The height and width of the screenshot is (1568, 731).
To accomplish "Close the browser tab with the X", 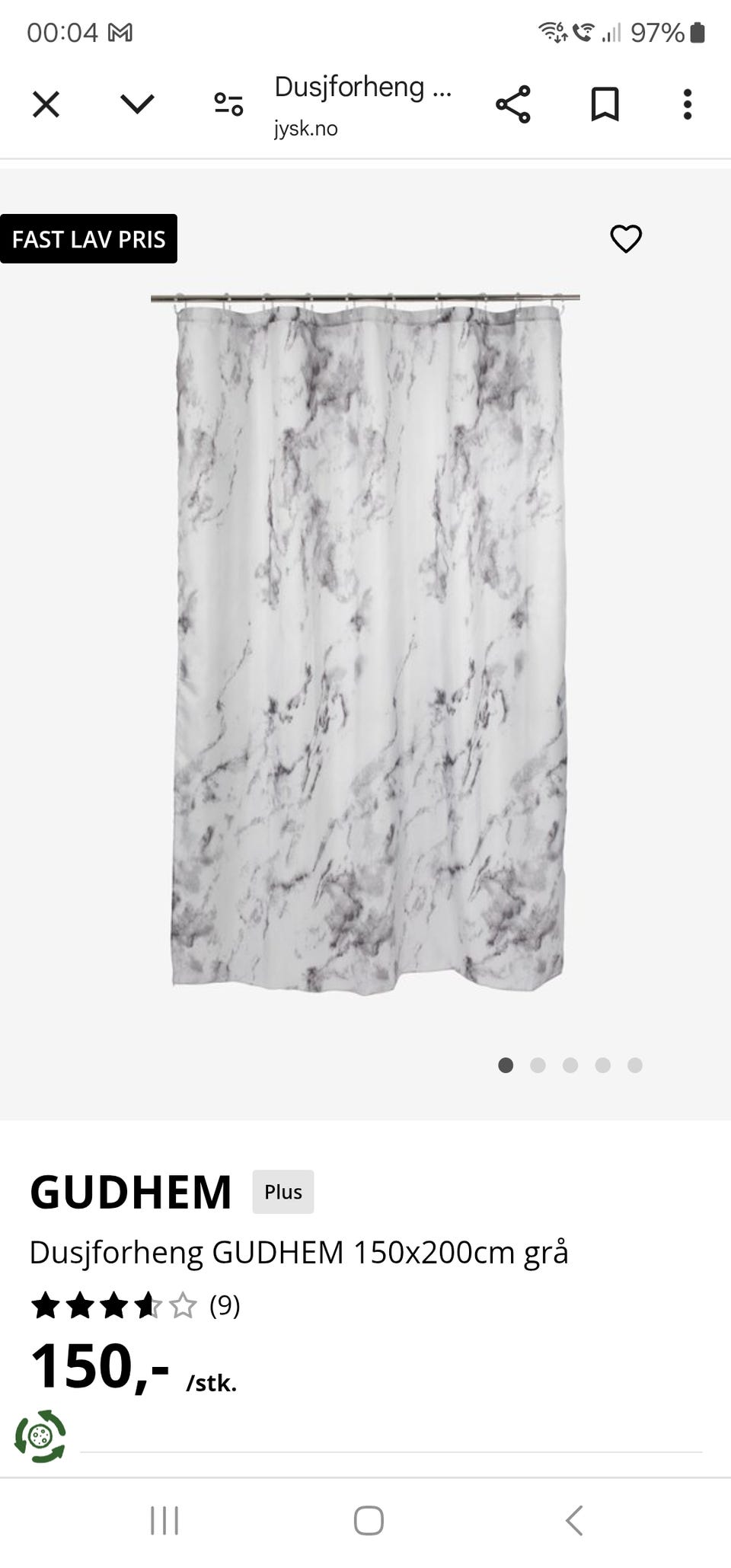I will point(46,104).
